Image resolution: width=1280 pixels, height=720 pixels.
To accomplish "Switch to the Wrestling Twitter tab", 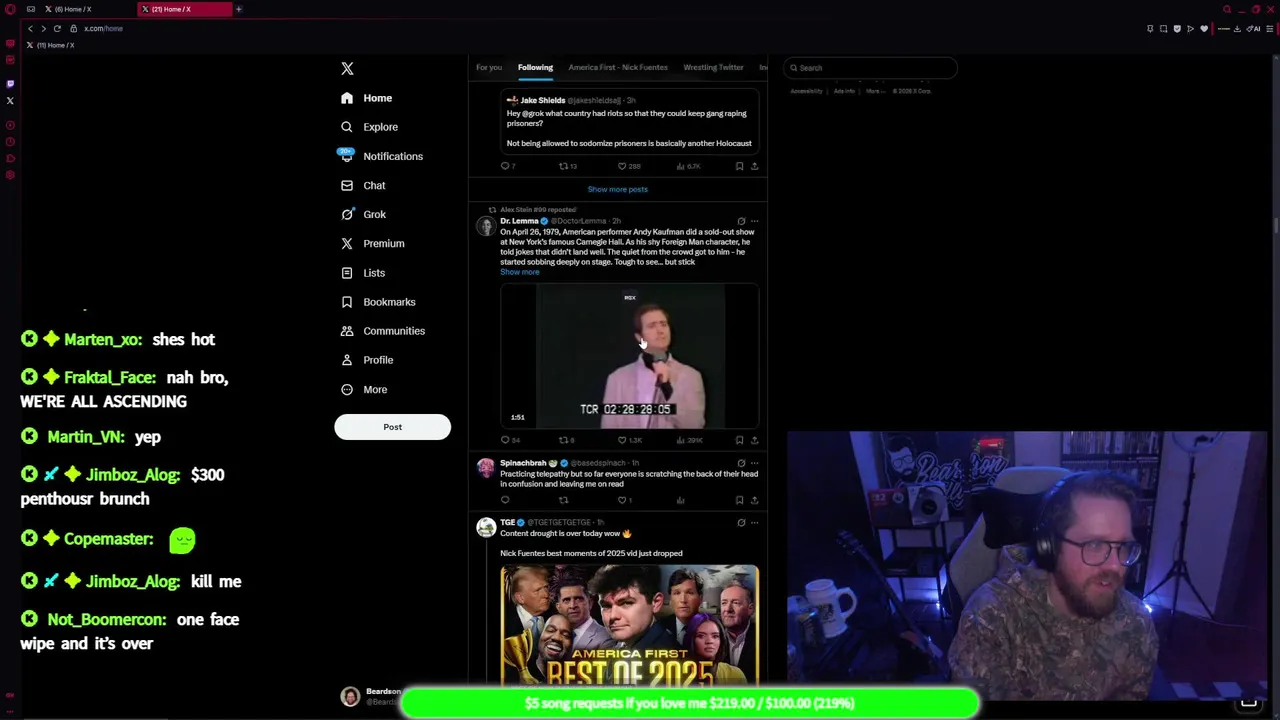I will 713,67.
